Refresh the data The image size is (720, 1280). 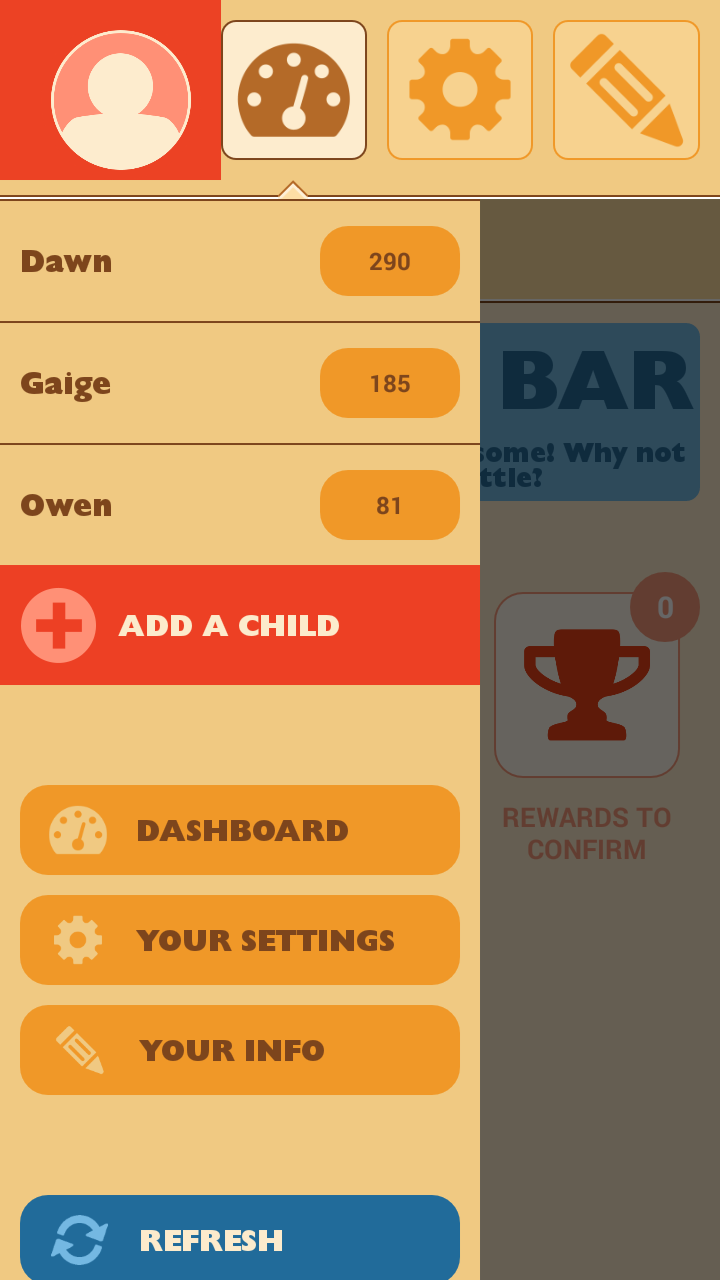pyautogui.click(x=240, y=1238)
